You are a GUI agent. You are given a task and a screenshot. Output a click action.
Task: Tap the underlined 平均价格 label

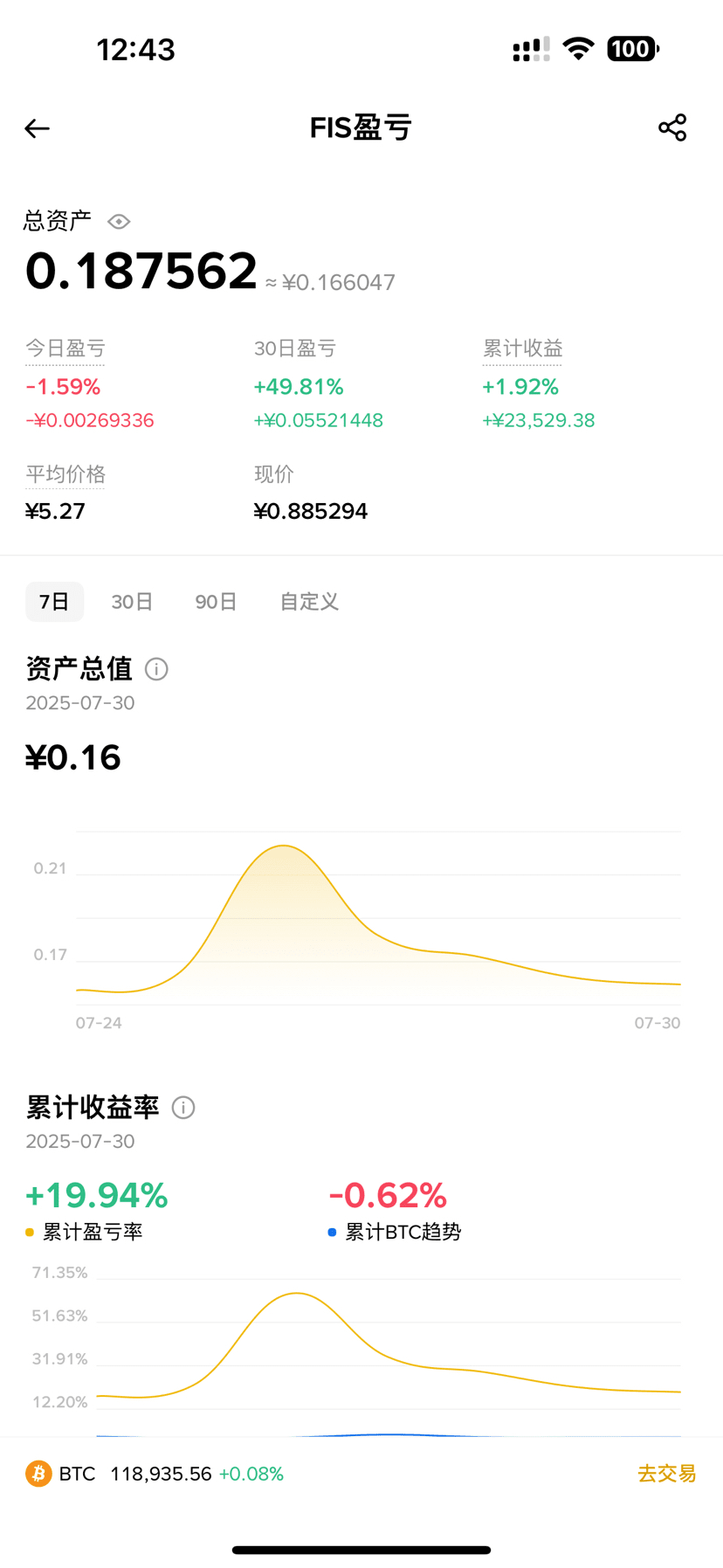(x=65, y=474)
